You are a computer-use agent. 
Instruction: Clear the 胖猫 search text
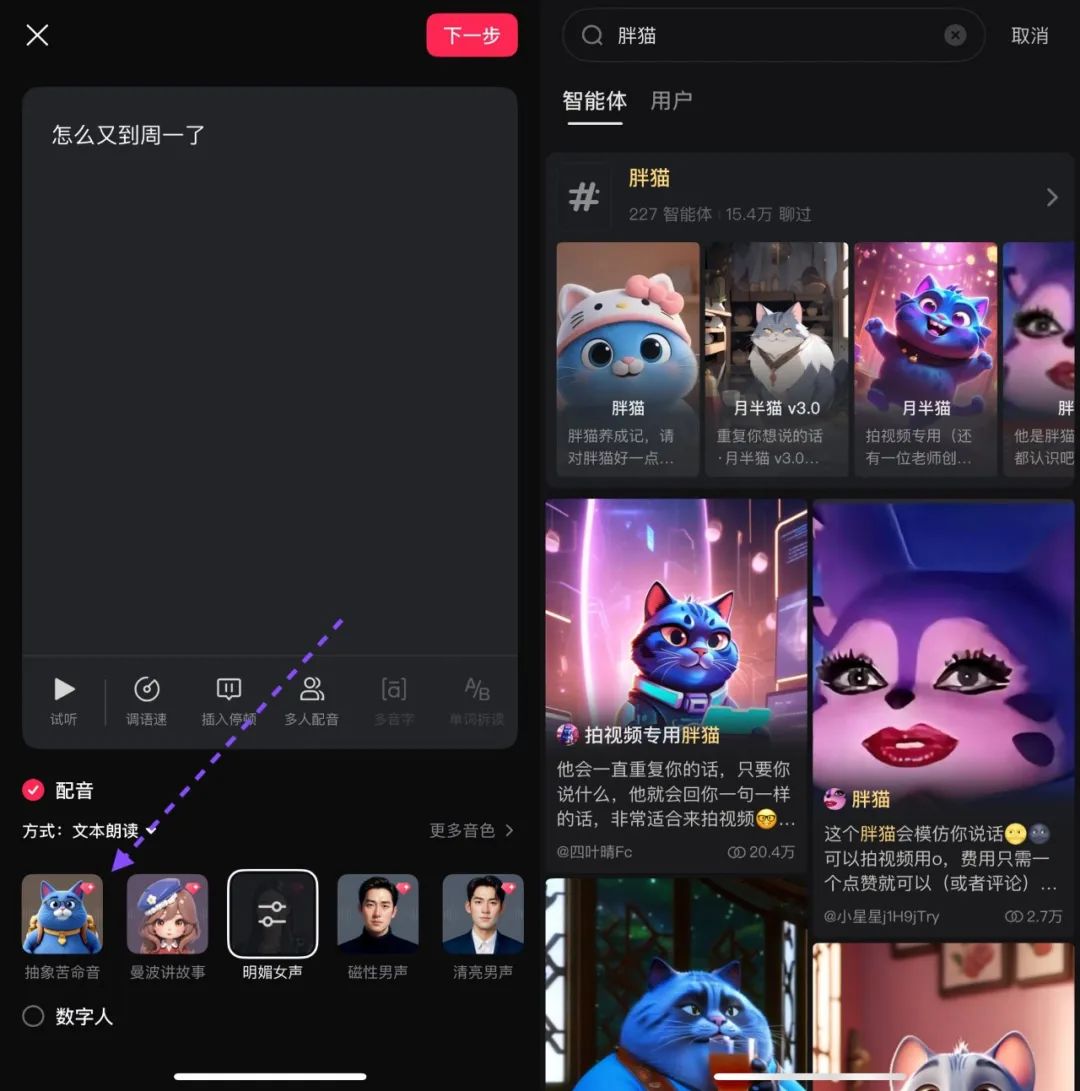[955, 36]
